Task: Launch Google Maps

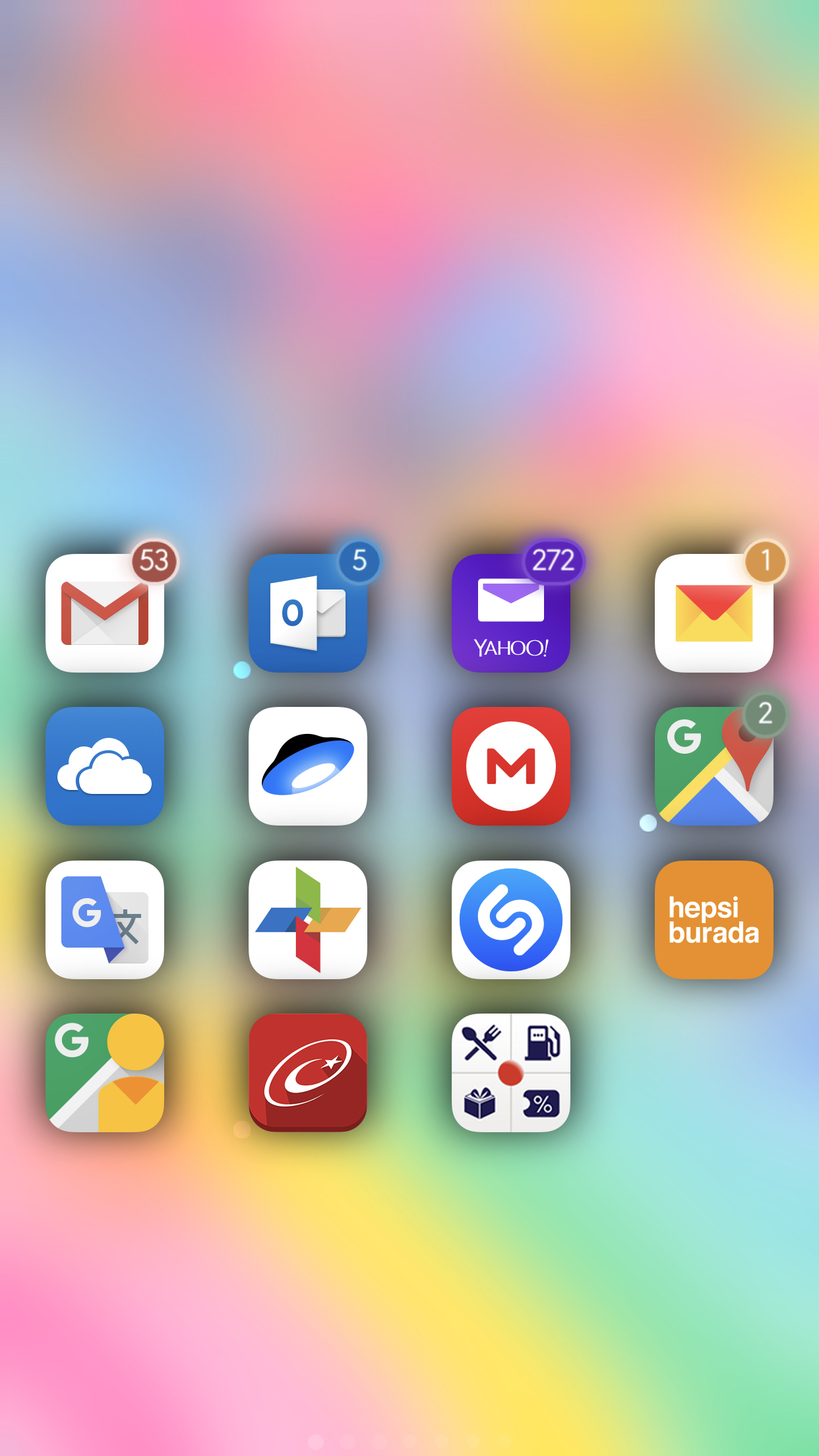Action: pos(714,766)
